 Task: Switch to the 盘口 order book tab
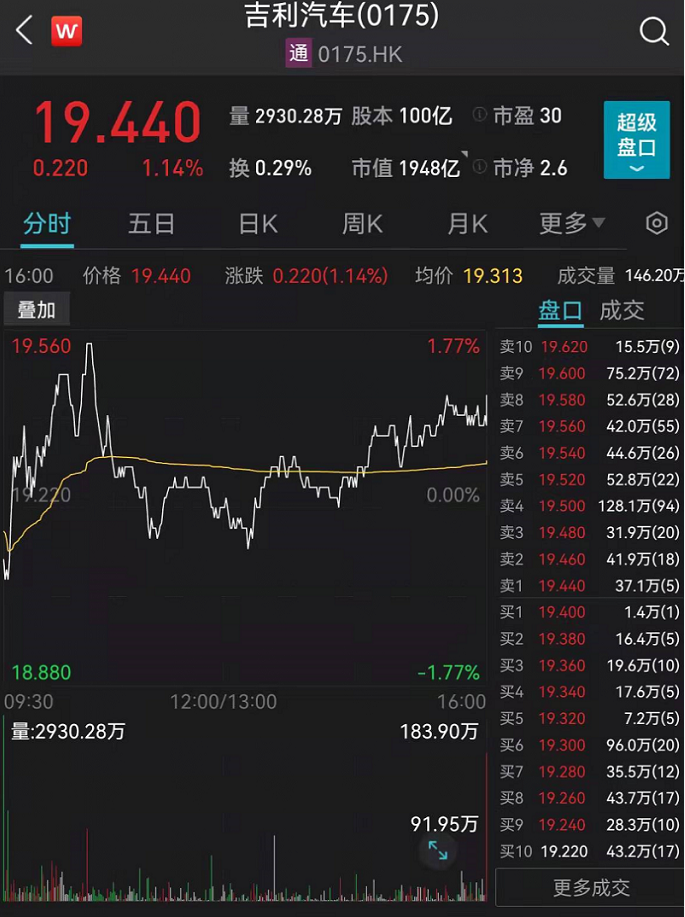(x=560, y=311)
